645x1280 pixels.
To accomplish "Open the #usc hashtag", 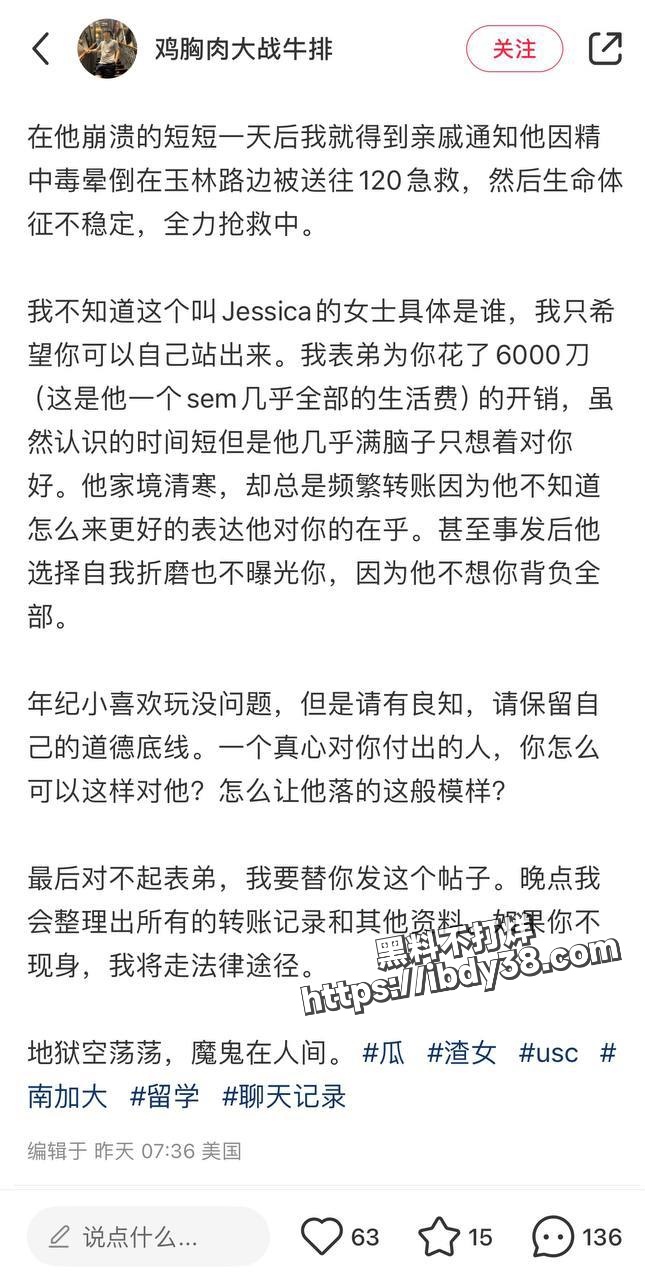I will pos(548,1052).
